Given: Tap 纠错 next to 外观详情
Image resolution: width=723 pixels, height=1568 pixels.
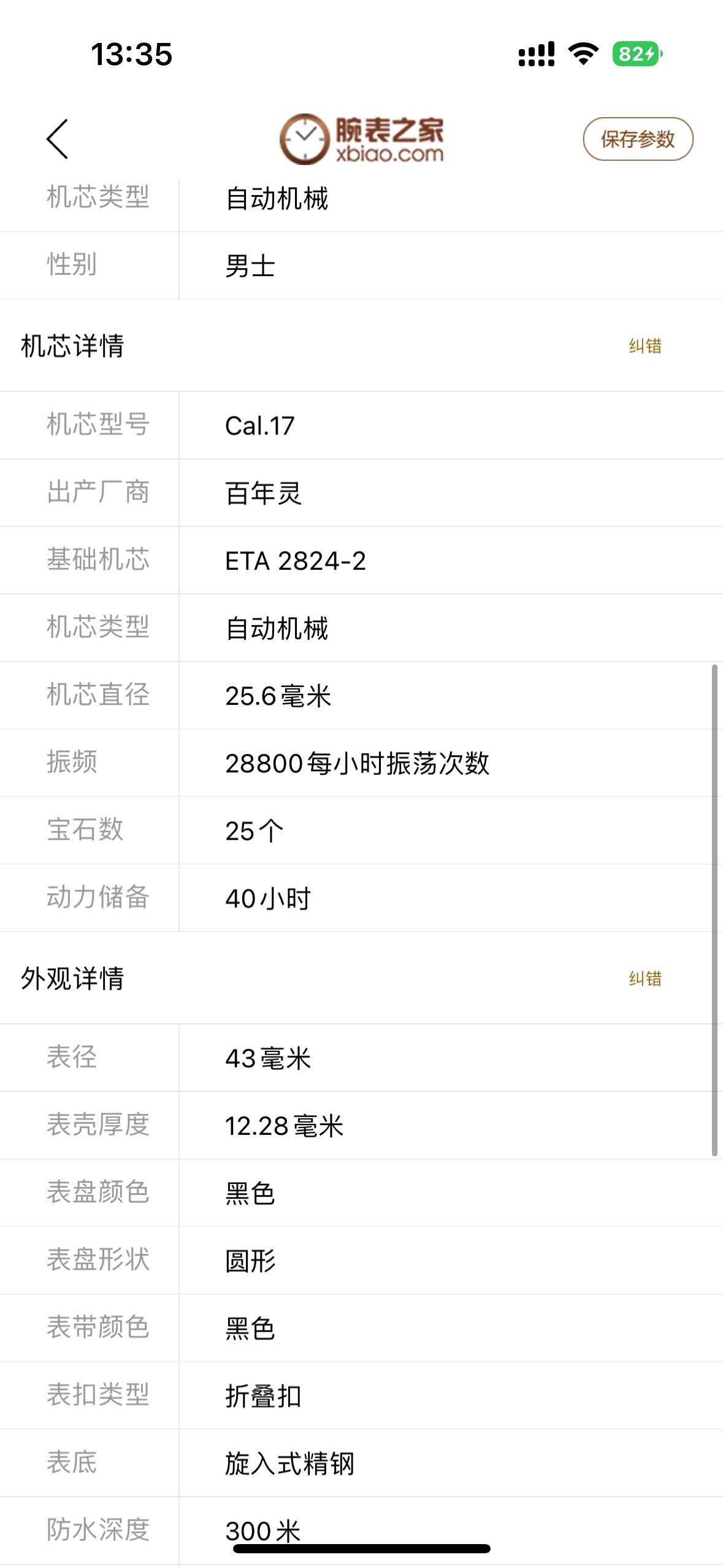Looking at the screenshot, I should [x=645, y=978].
